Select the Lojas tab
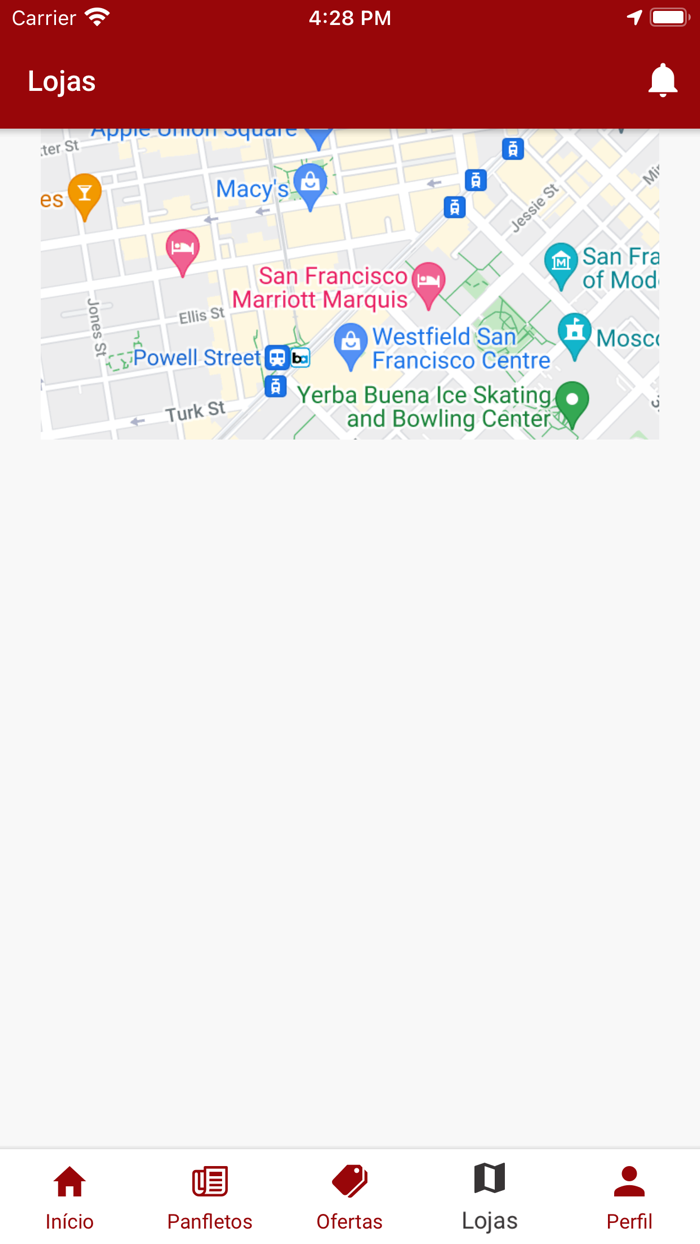Viewport: 700px width, 1244px height. coord(490,1198)
